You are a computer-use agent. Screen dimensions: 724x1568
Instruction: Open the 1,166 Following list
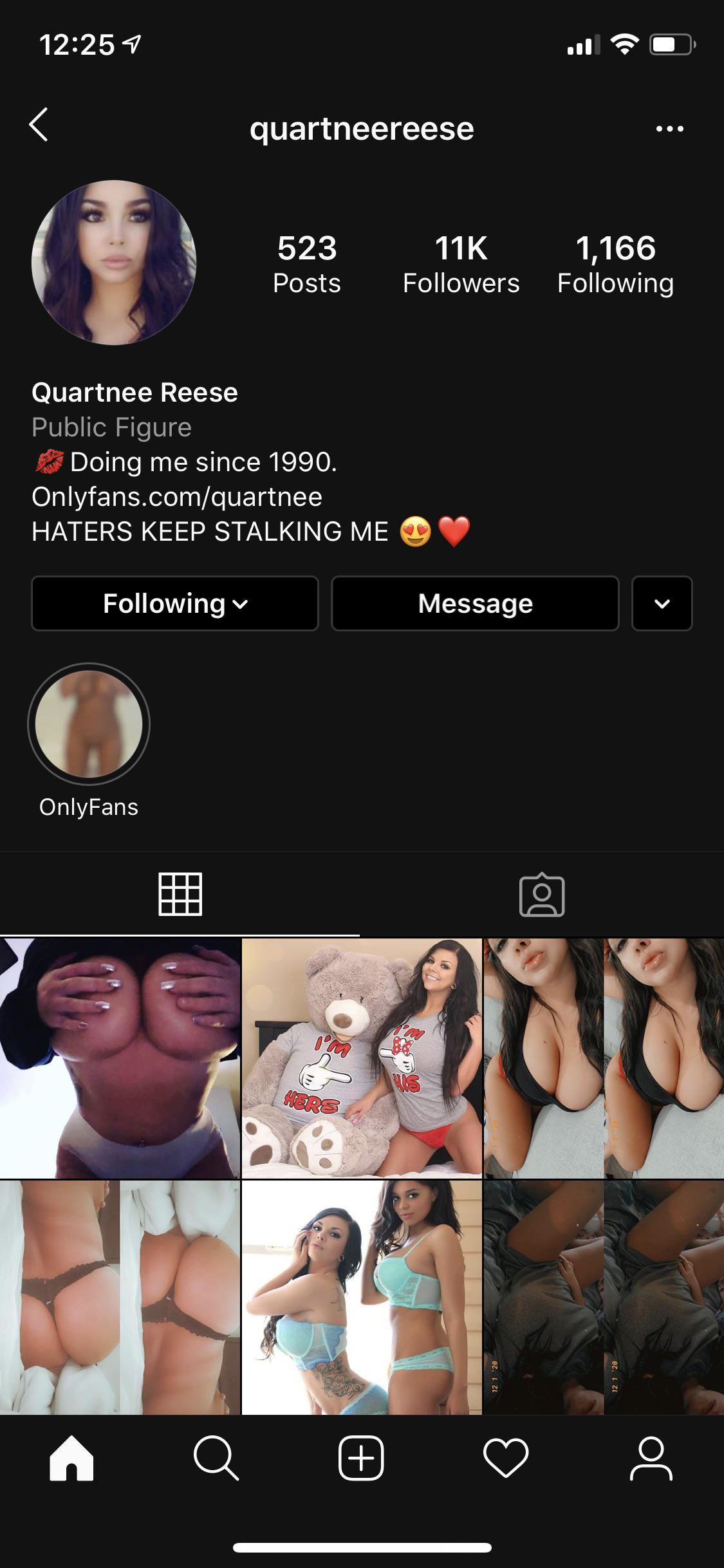point(615,264)
